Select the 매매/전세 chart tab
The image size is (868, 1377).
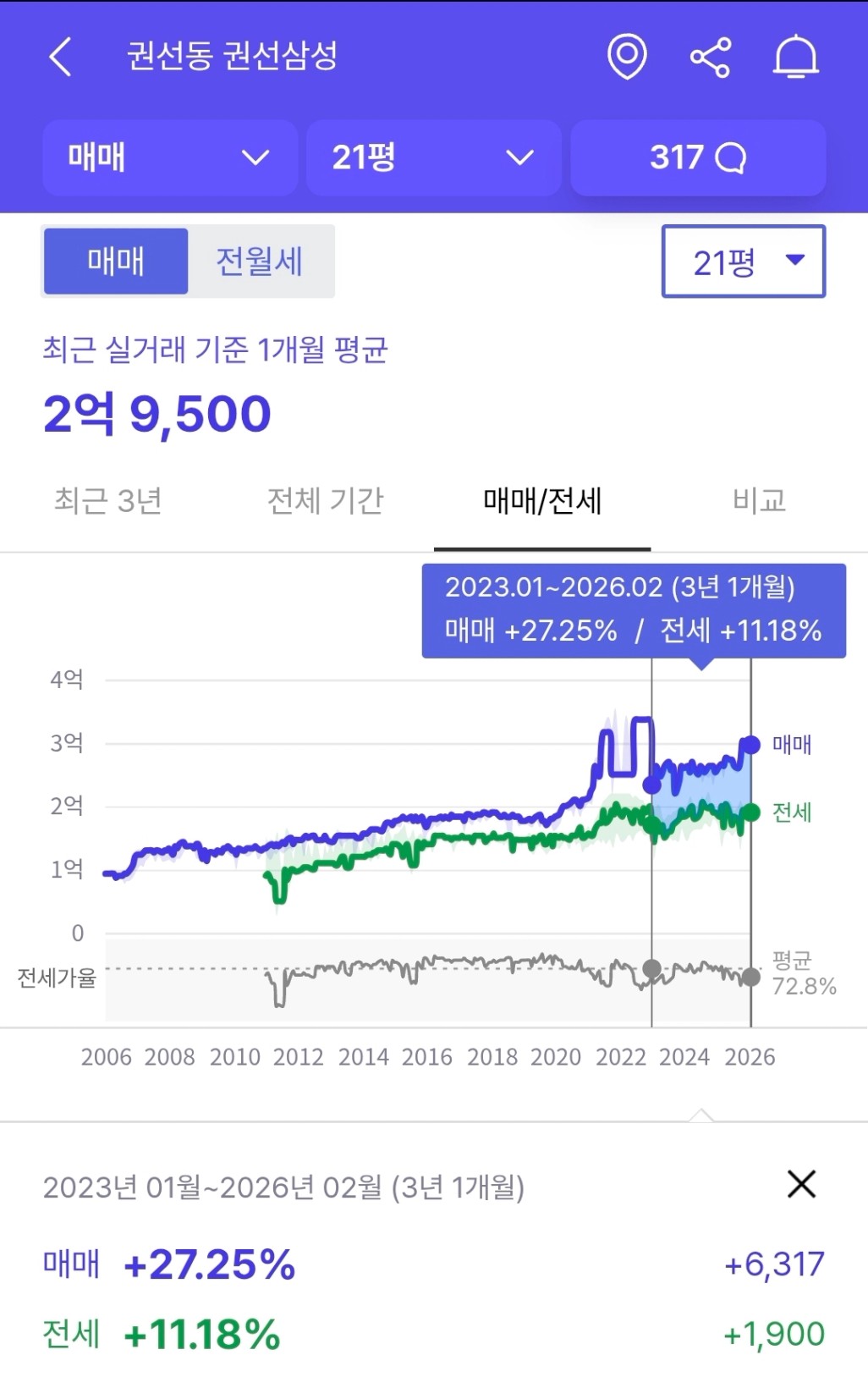(x=542, y=501)
